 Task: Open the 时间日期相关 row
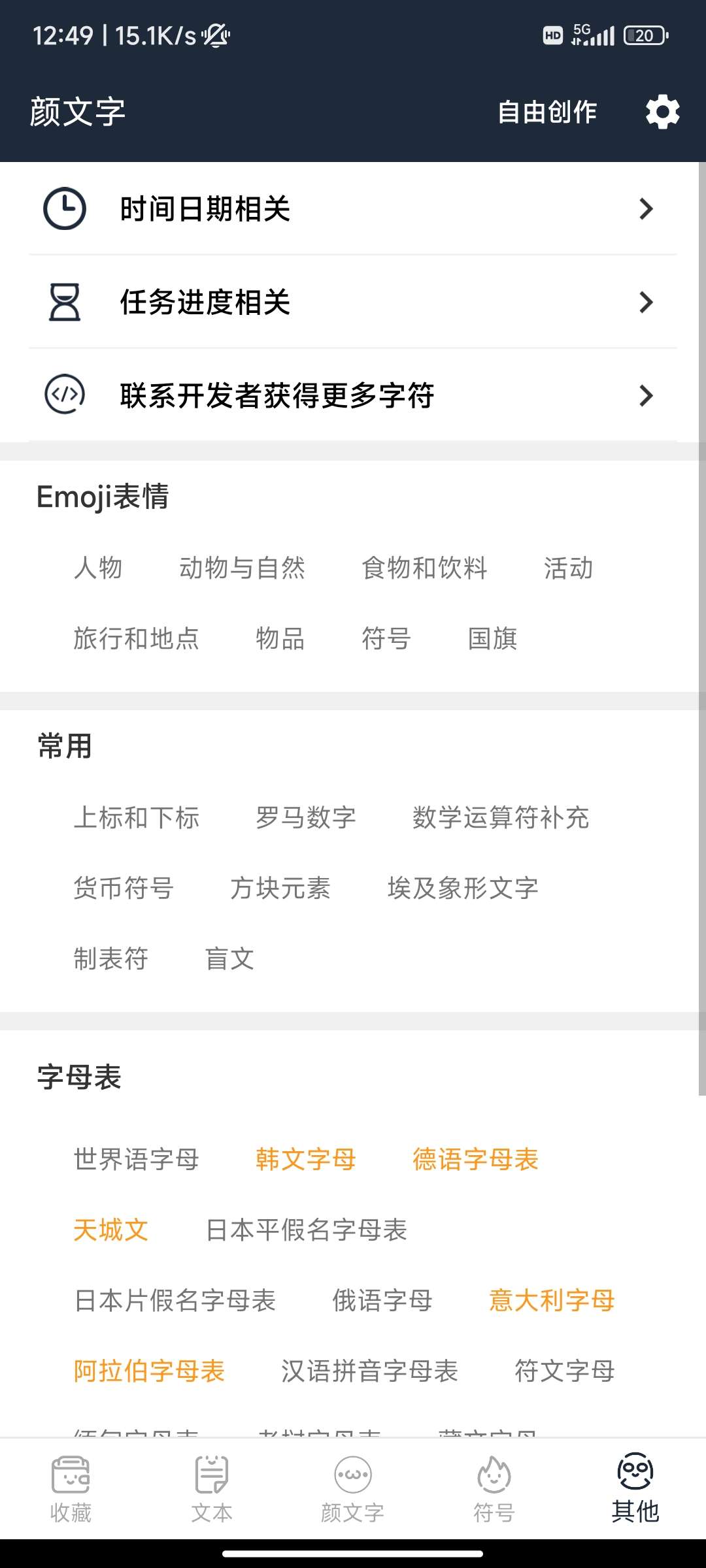[x=353, y=209]
